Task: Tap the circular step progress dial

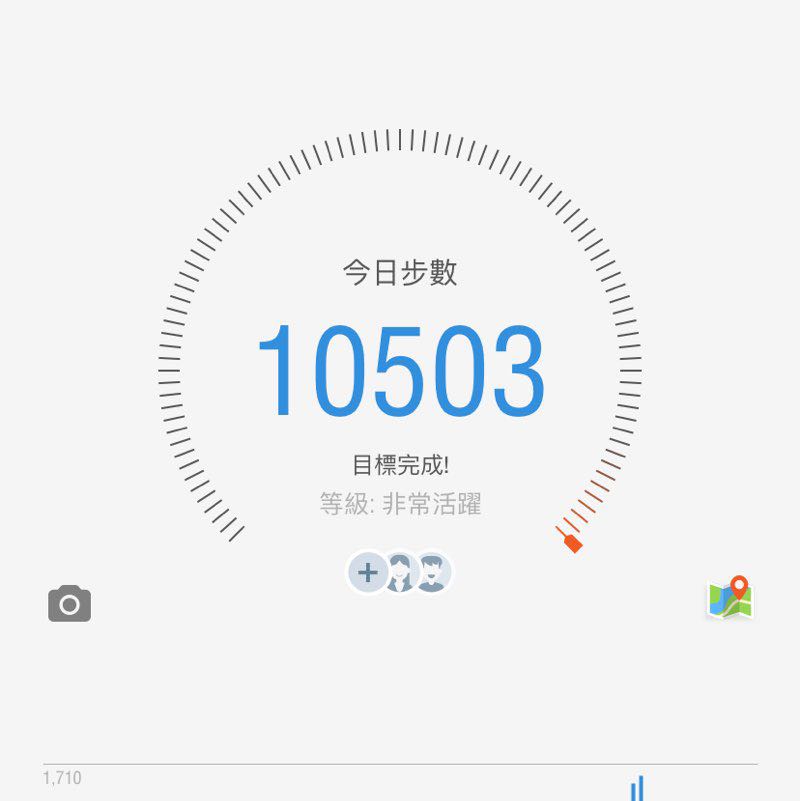Action: click(400, 340)
